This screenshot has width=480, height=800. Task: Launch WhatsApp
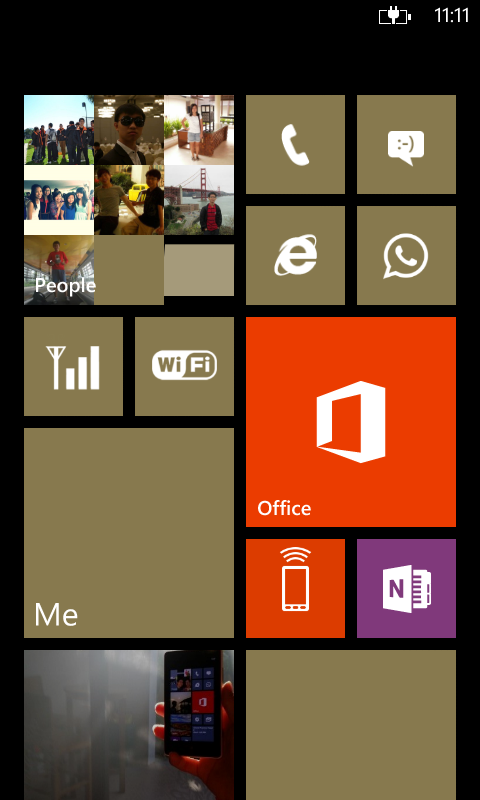[406, 255]
